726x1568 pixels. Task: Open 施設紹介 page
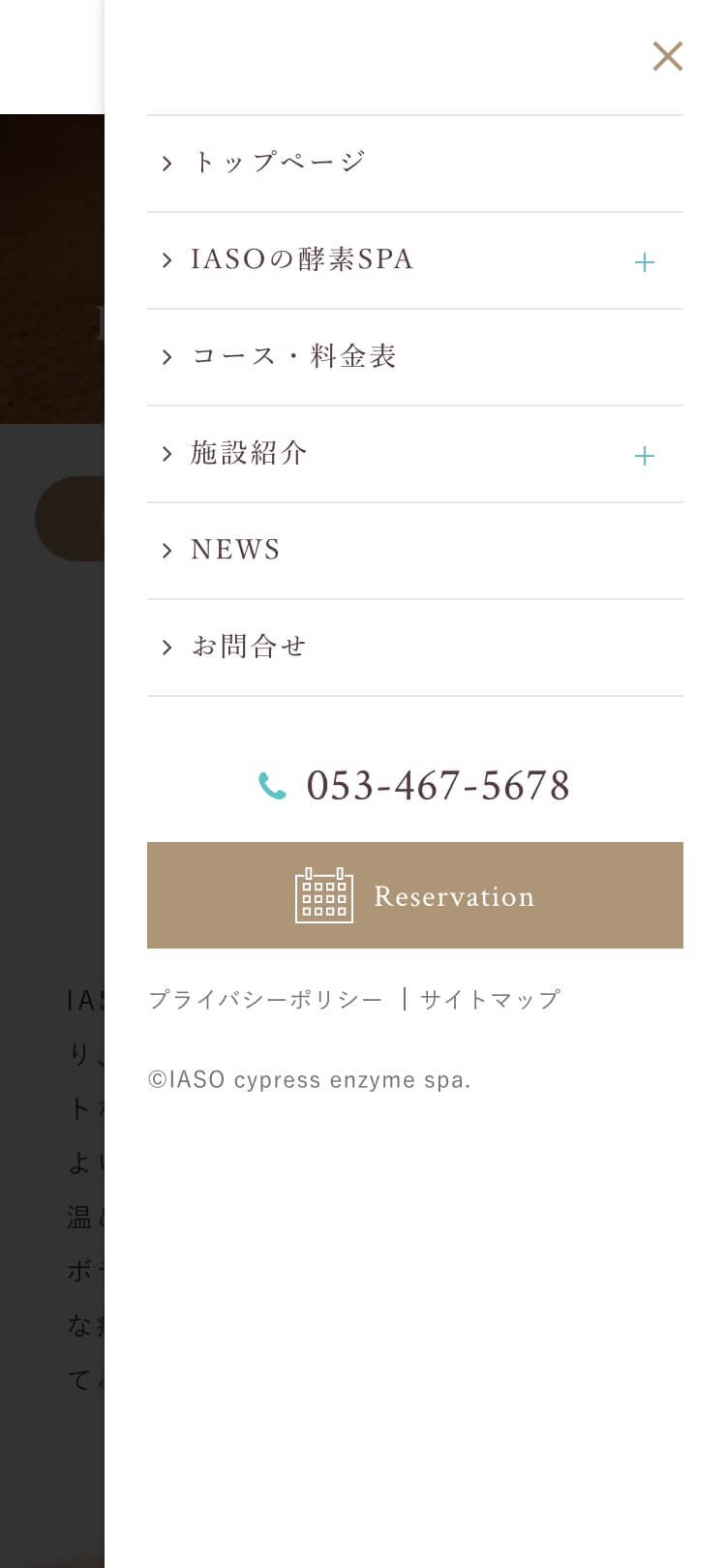click(x=249, y=453)
